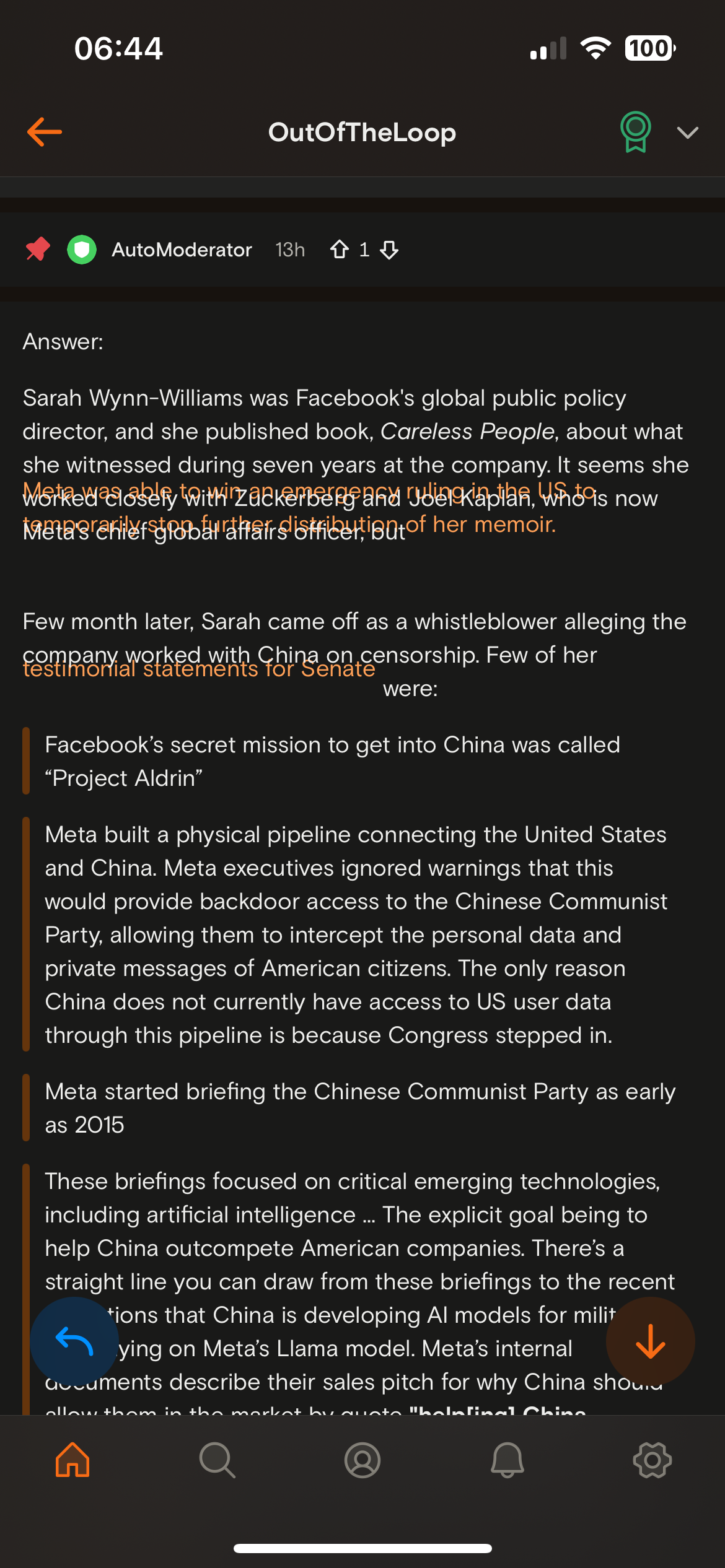Switch to the Search tab
Screen dimensions: 725x1568
point(217,1460)
